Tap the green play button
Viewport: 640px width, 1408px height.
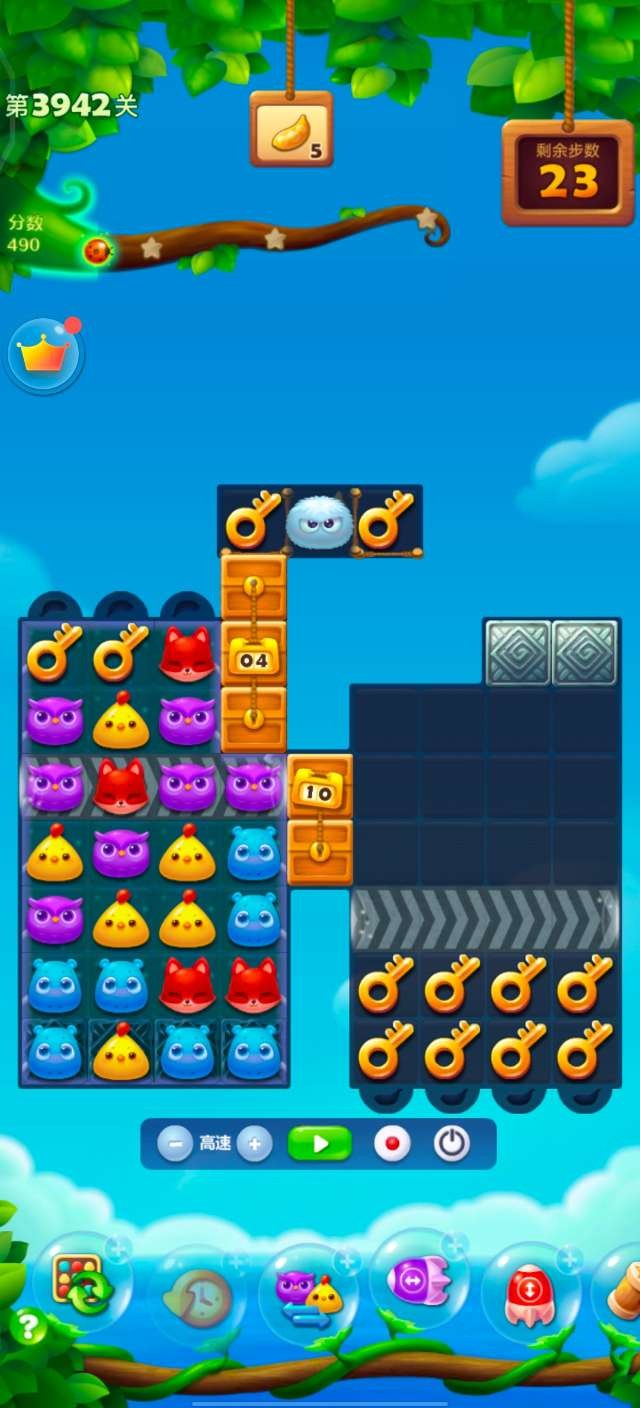click(320, 1143)
